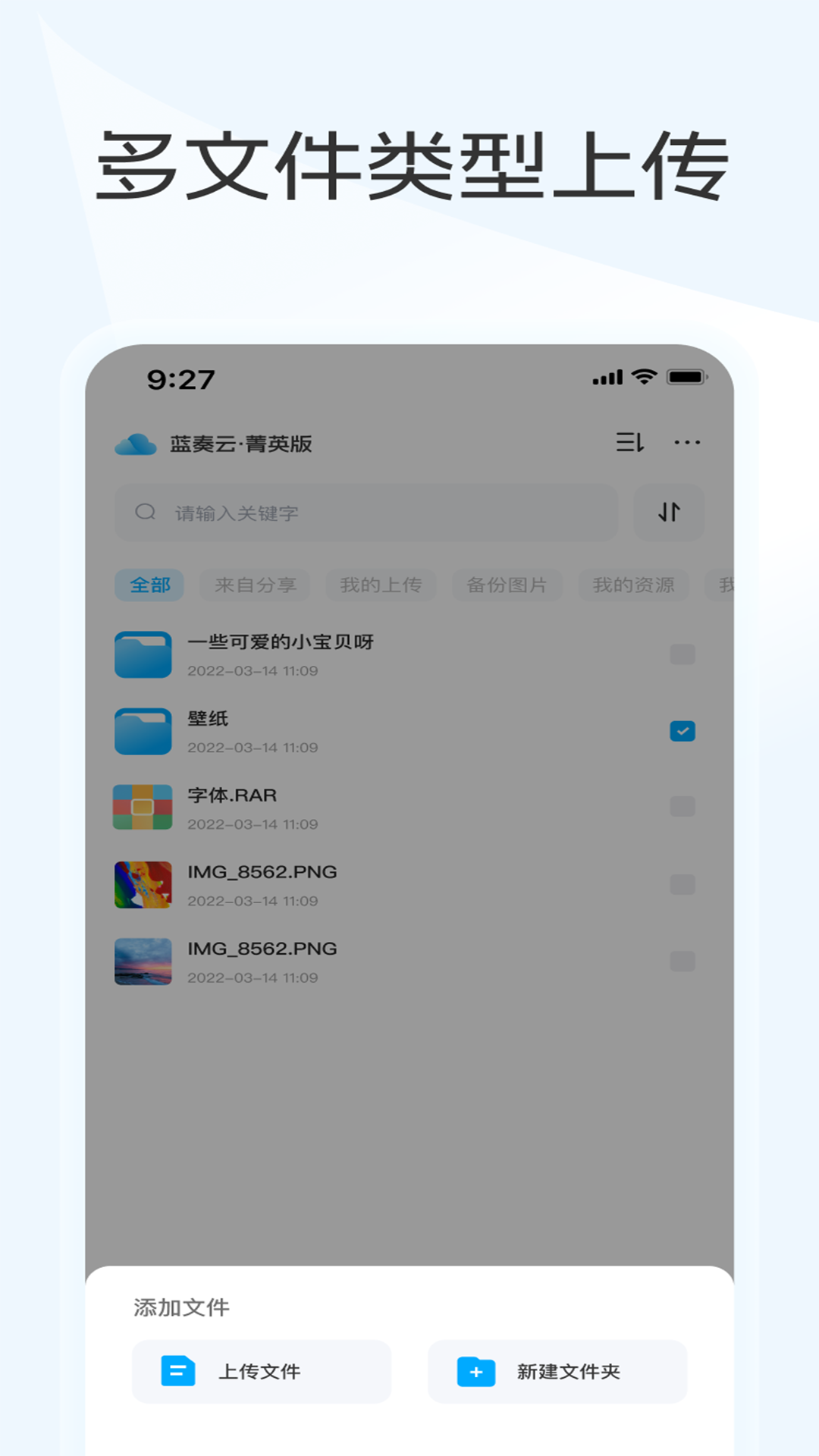
Task: Check the first IMG_8562.PNG file checkbox
Action: (x=682, y=883)
